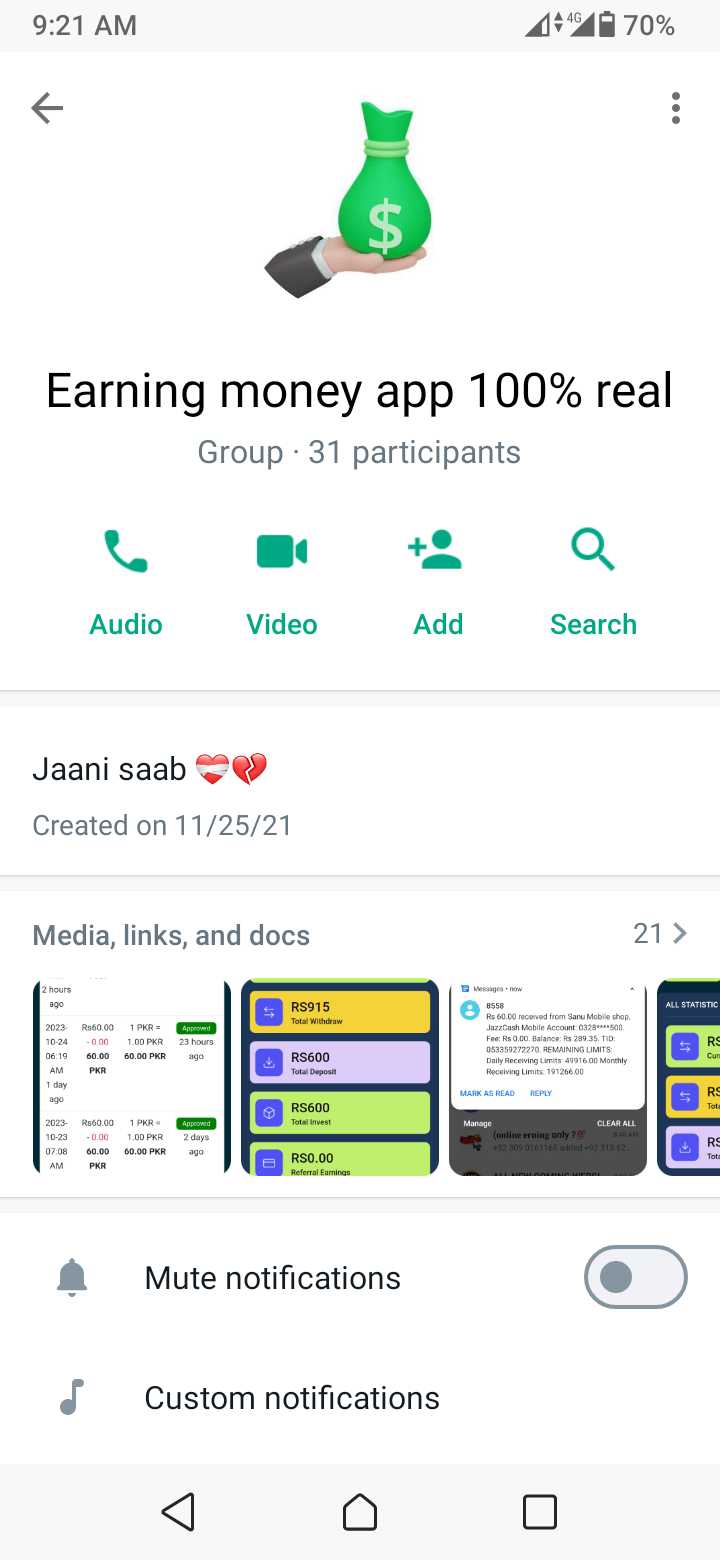Search within the group chat
This screenshot has height=1560, width=720.
point(594,584)
